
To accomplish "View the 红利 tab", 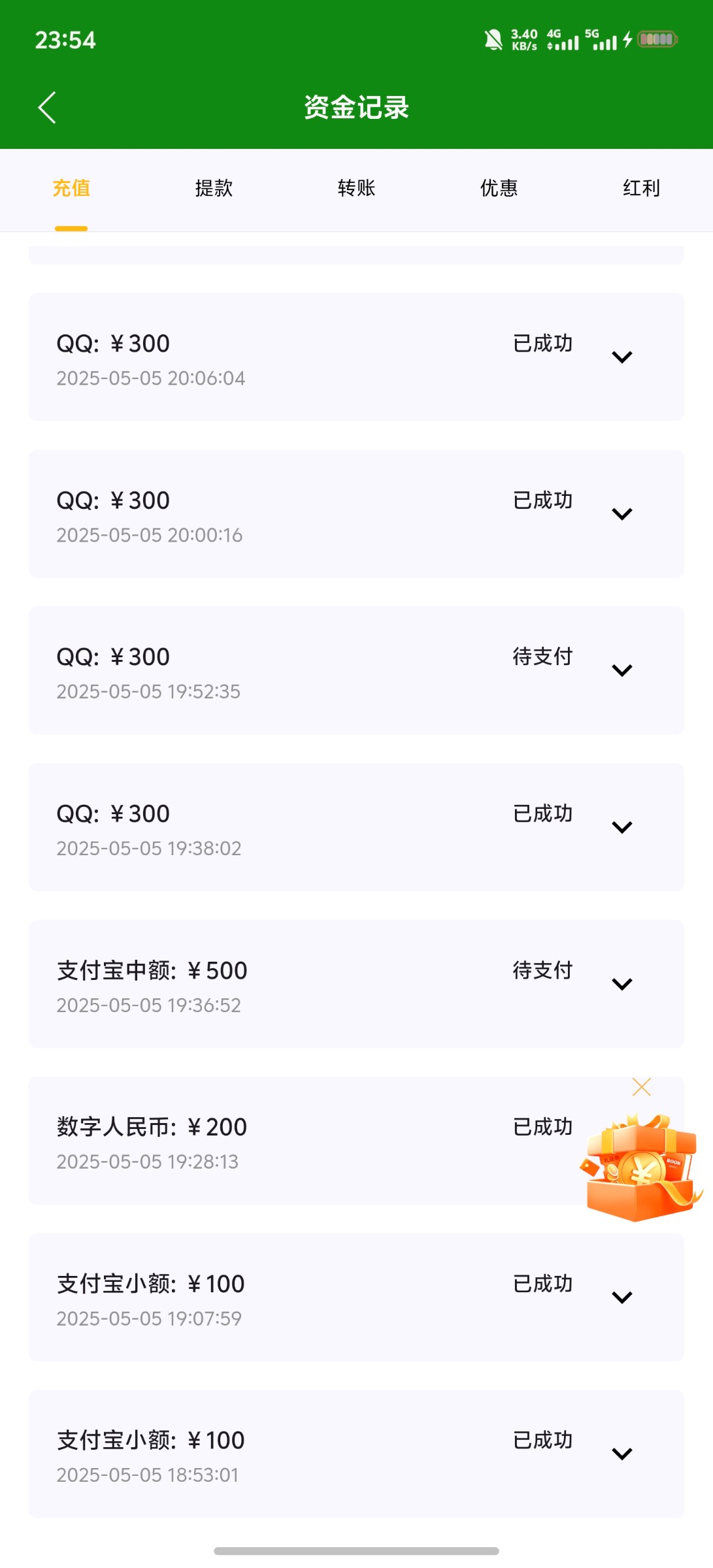I will tap(641, 188).
